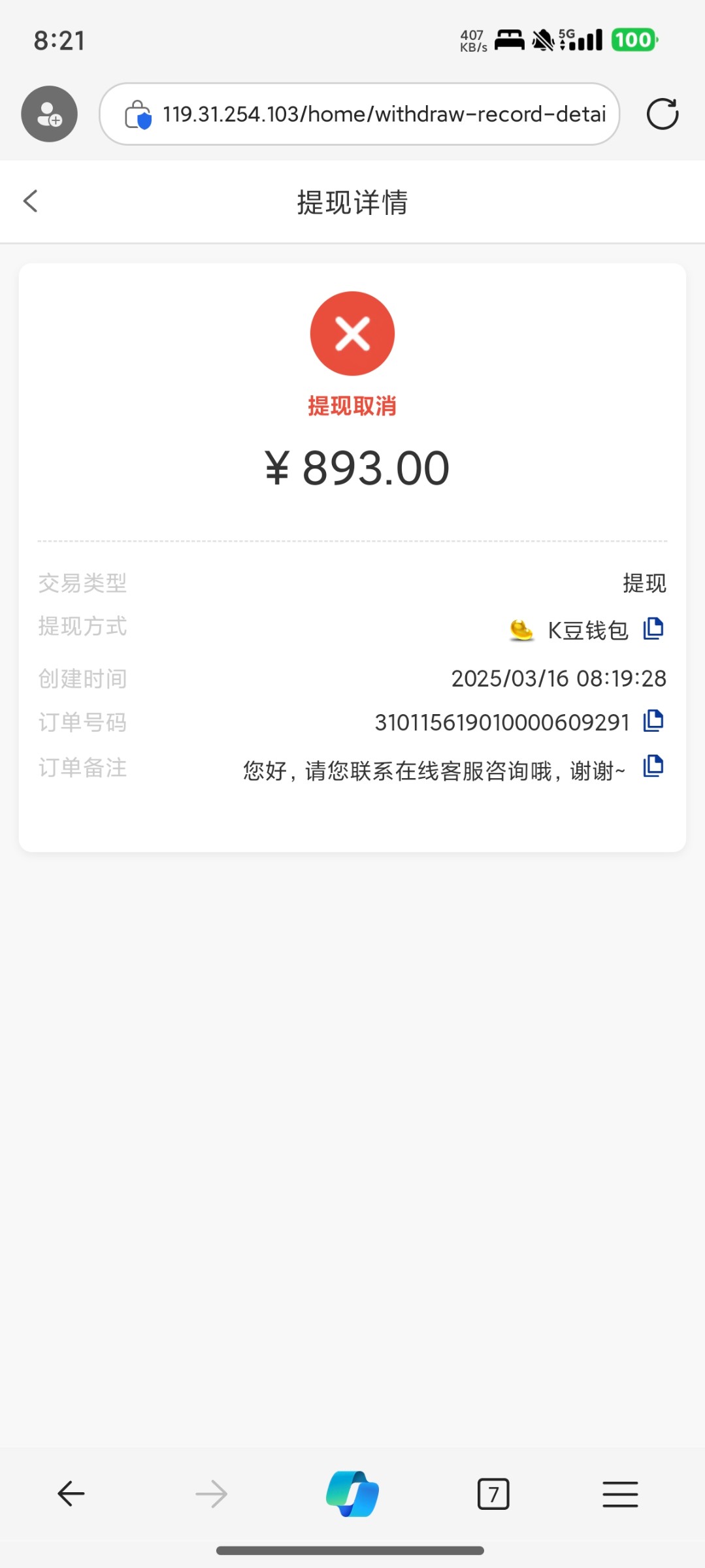View the 7 open browser tabs
Image resolution: width=705 pixels, height=1568 pixels.
pyautogui.click(x=493, y=1494)
